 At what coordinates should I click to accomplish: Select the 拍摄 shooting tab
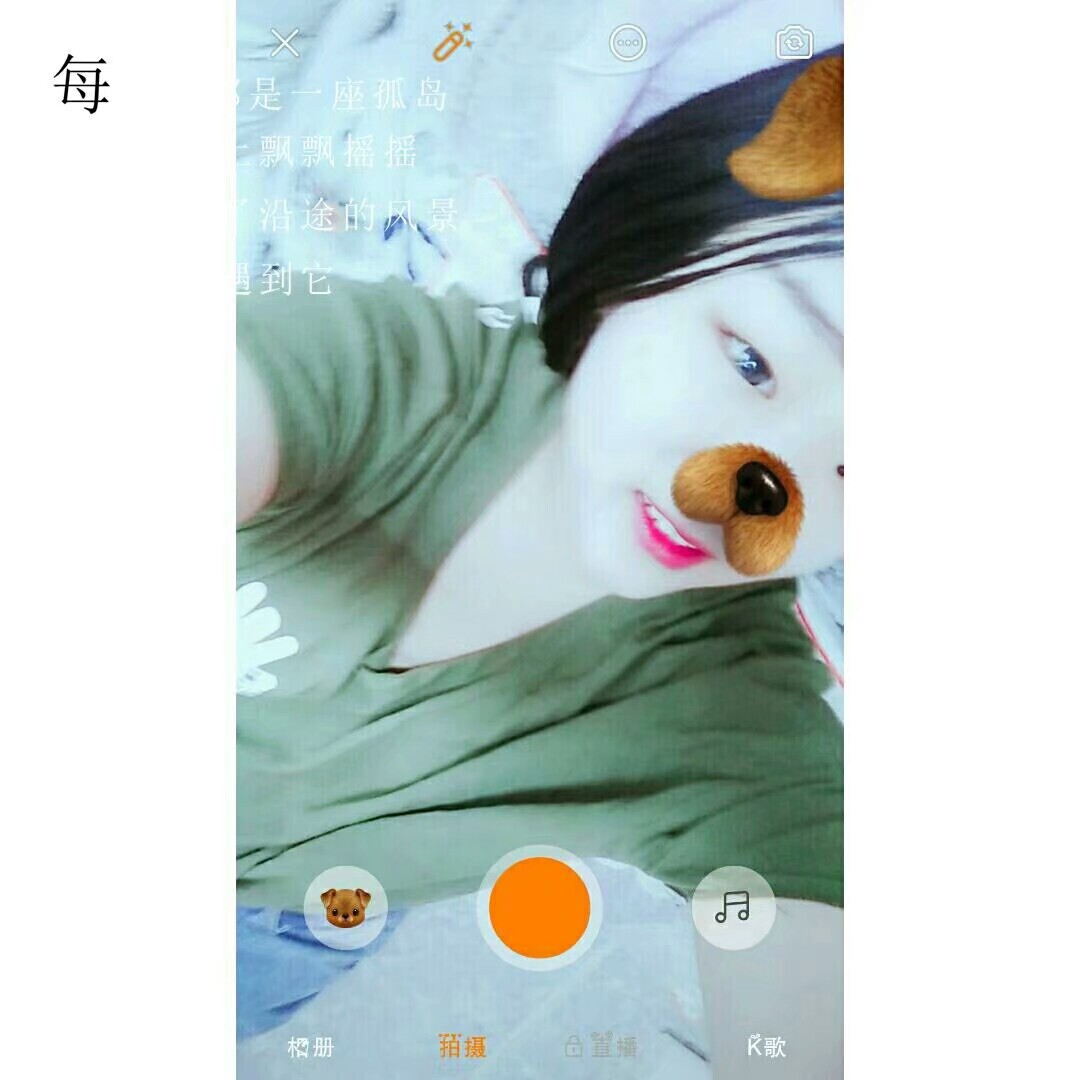click(463, 1047)
